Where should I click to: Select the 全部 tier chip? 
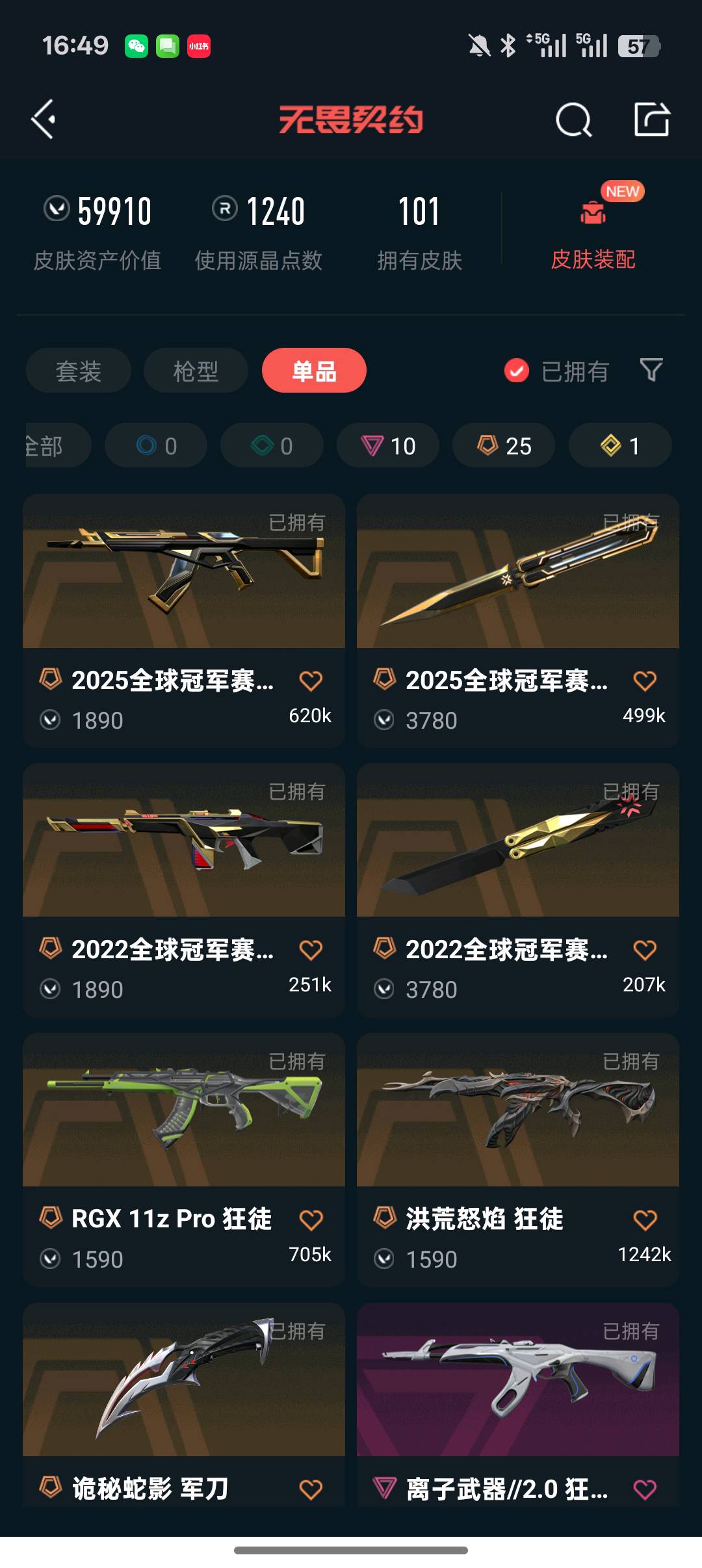pos(57,445)
